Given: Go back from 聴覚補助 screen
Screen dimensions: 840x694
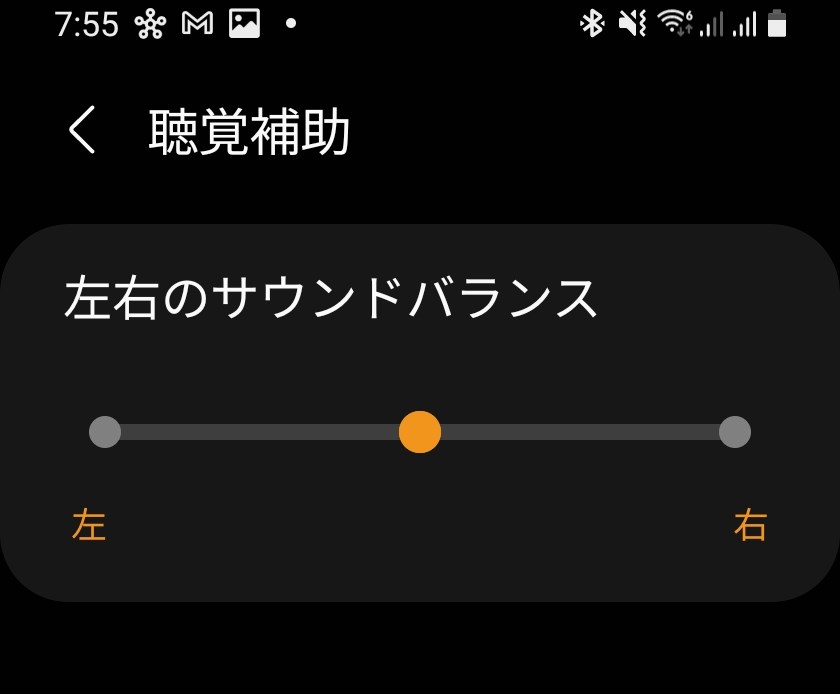Looking at the screenshot, I should point(83,131).
